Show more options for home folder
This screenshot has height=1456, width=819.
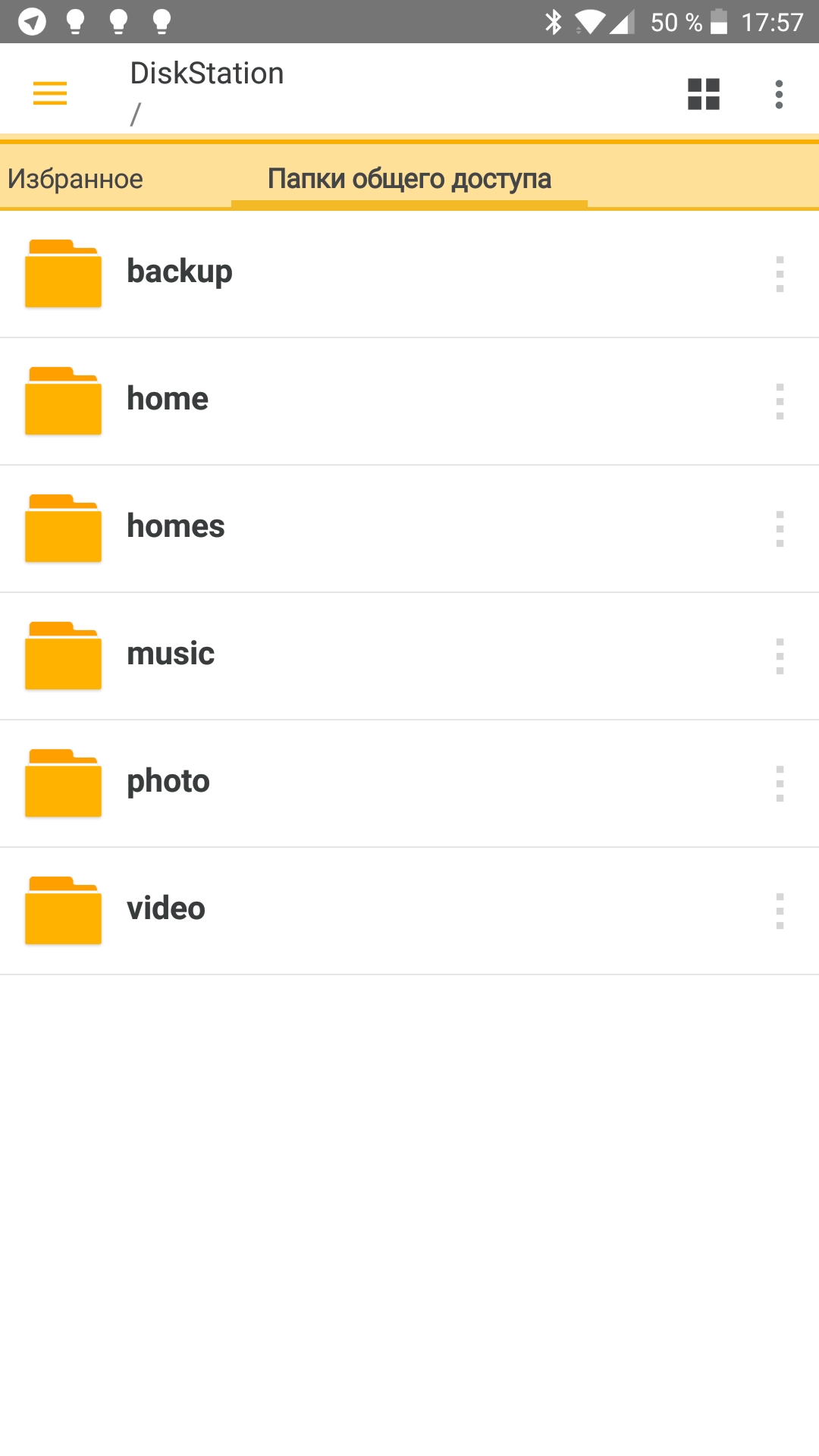[x=780, y=401]
